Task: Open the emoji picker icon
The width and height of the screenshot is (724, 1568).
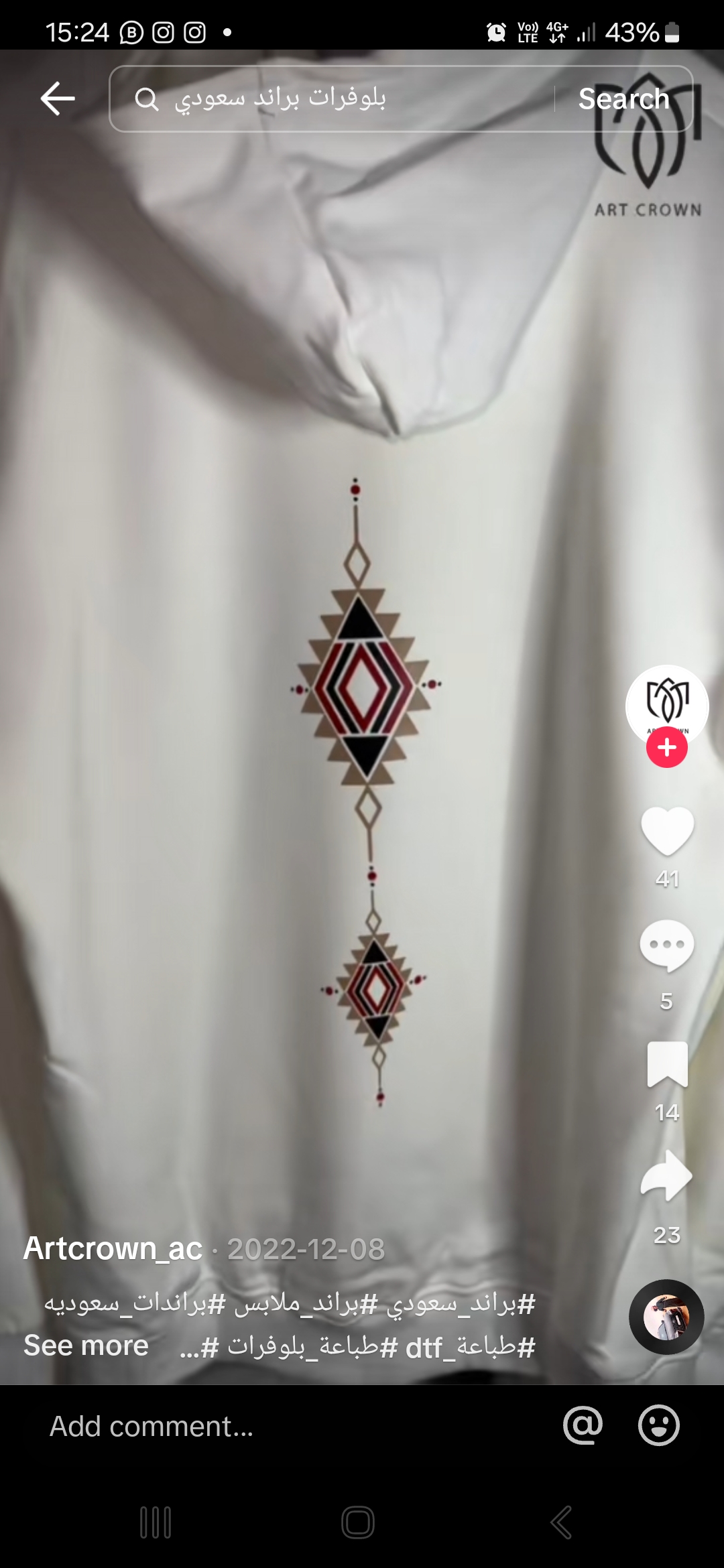Action: [x=659, y=1425]
